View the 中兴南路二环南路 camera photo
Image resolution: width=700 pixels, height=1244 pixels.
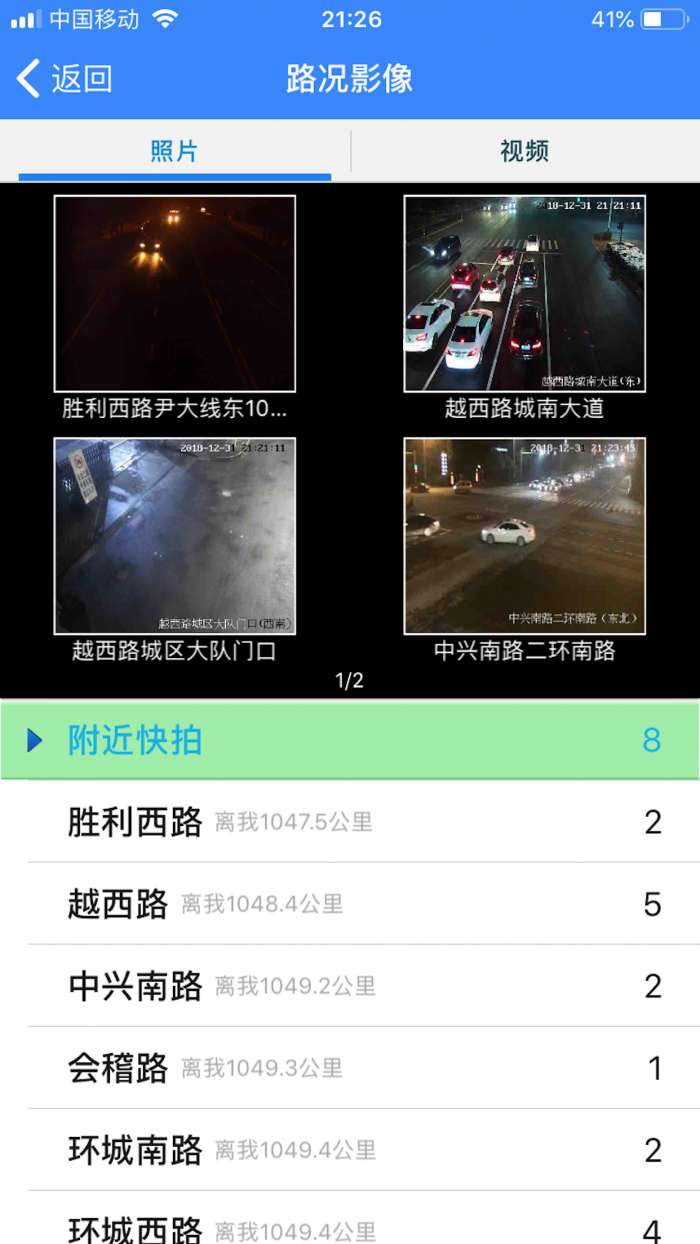(524, 536)
